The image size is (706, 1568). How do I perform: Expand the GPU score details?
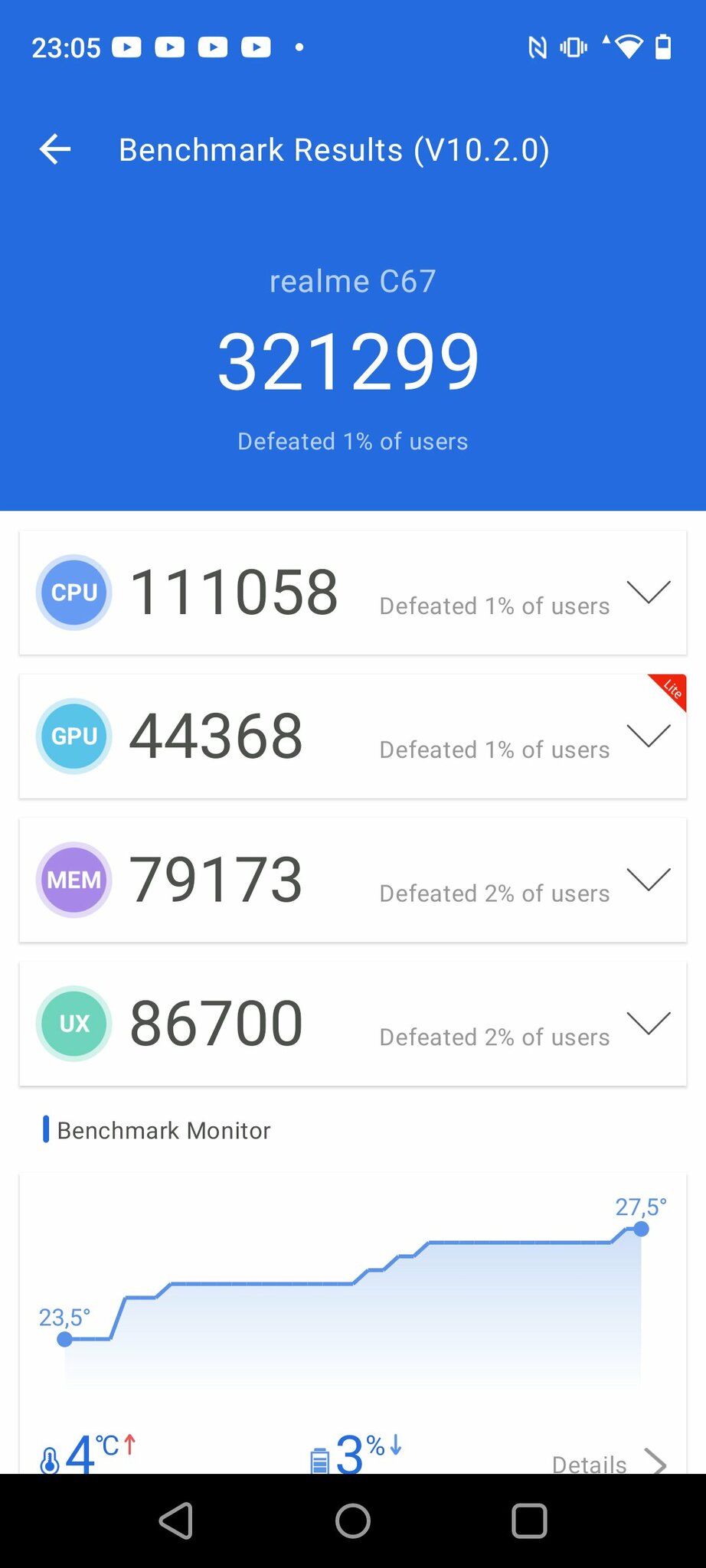(x=649, y=736)
